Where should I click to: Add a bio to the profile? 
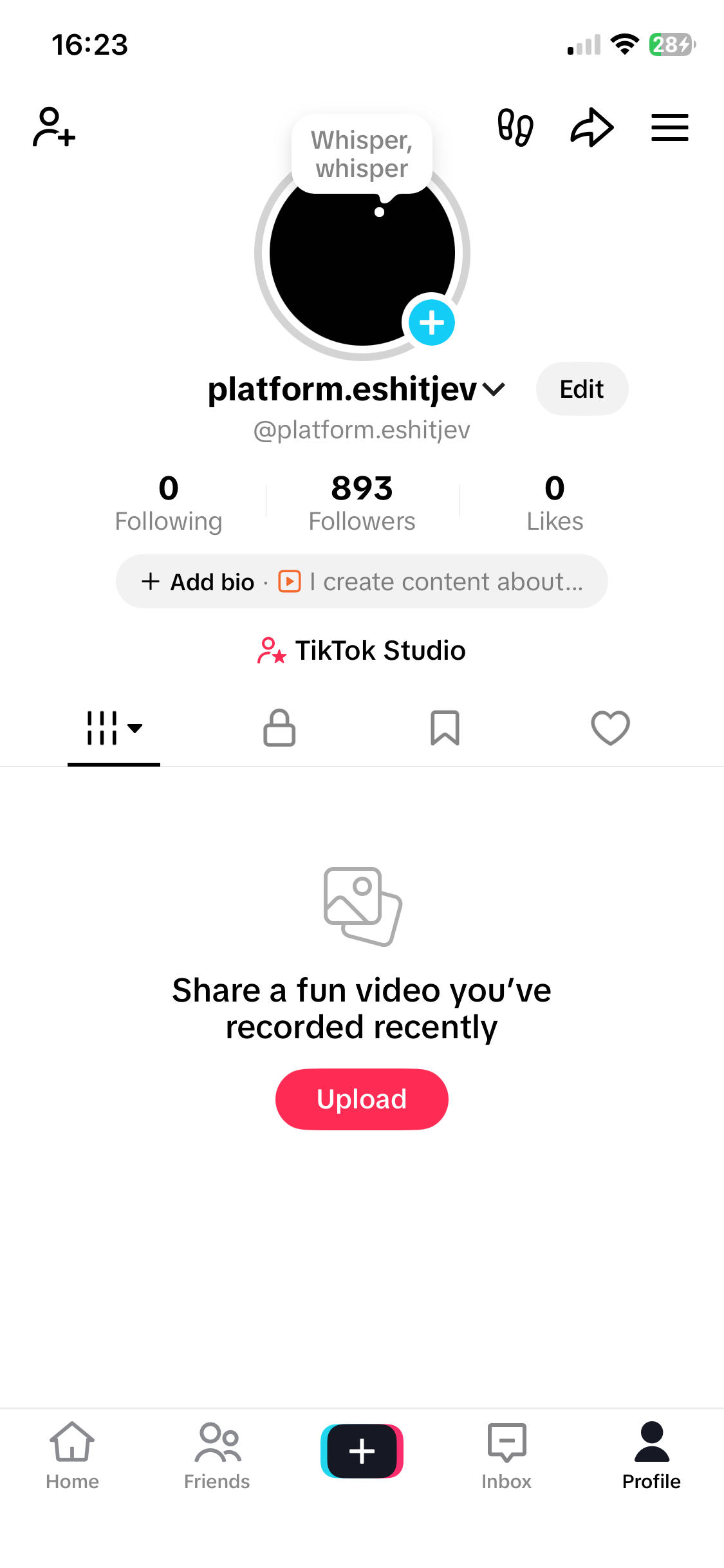click(x=200, y=582)
